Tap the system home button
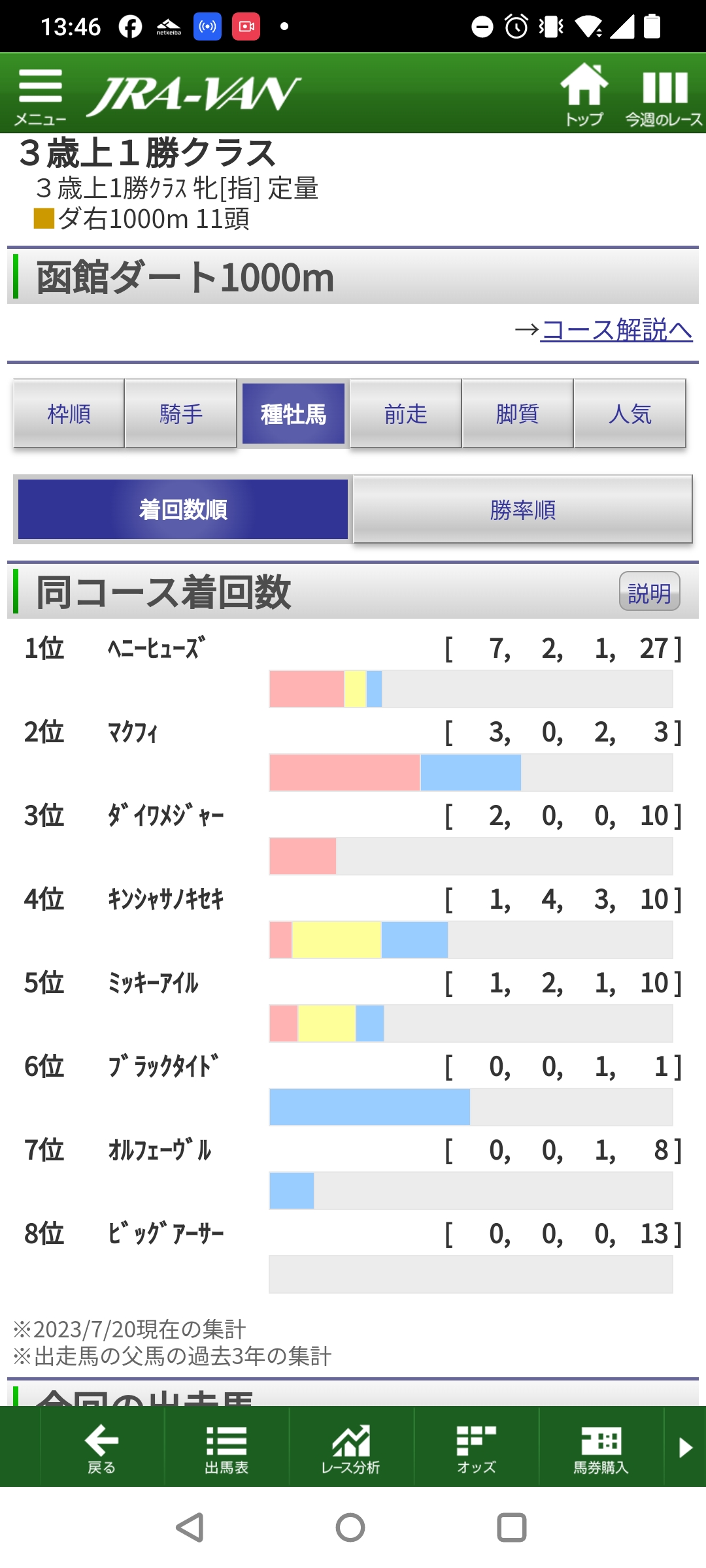Viewport: 706px width, 1568px height. point(350,1527)
